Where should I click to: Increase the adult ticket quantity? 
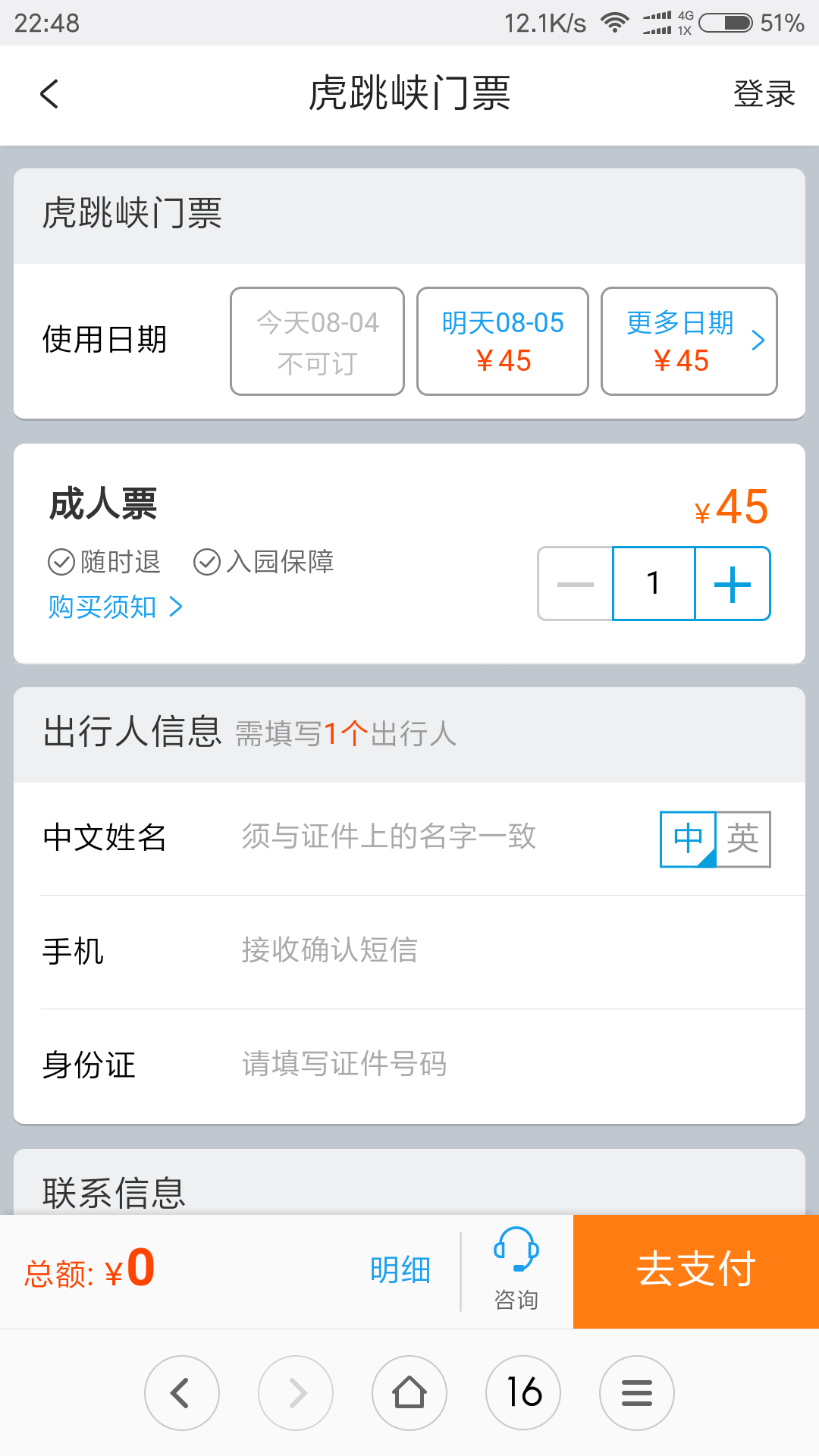(733, 584)
